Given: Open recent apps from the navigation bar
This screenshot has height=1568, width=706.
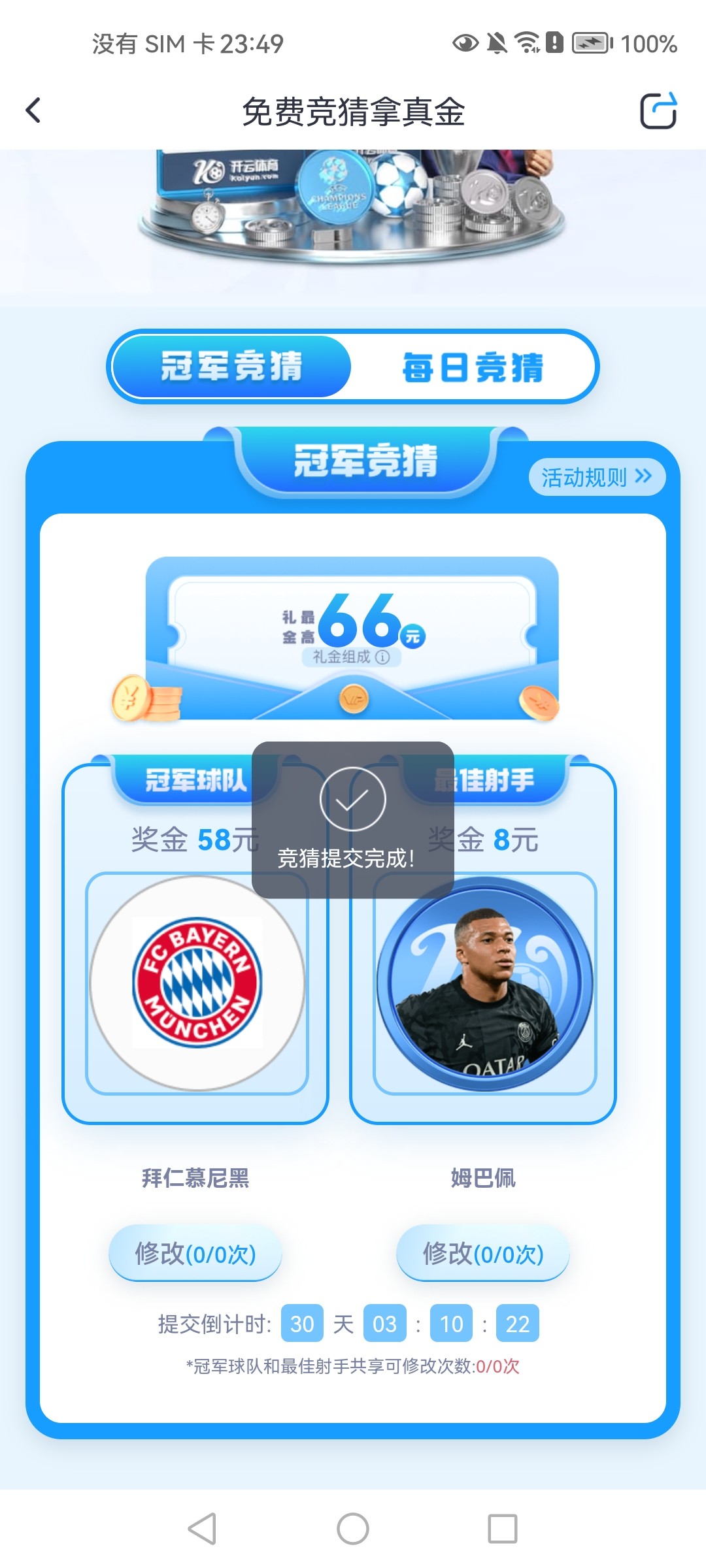Looking at the screenshot, I should (x=503, y=1529).
